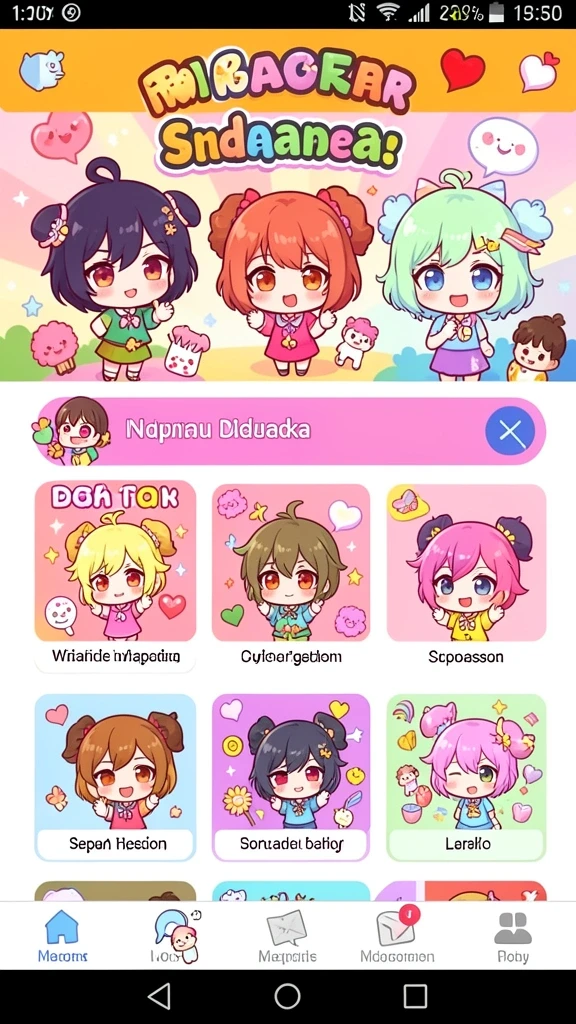Select the Leralio character card
576x1024 pixels.
pyautogui.click(x=466, y=778)
